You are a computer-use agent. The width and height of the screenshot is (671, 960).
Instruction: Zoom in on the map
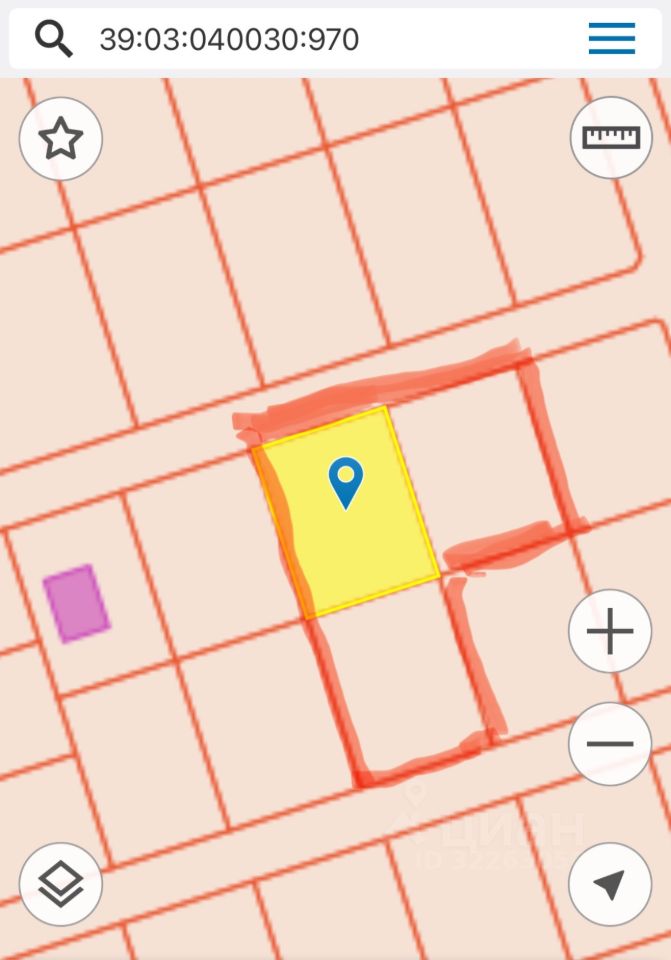pyautogui.click(x=610, y=633)
